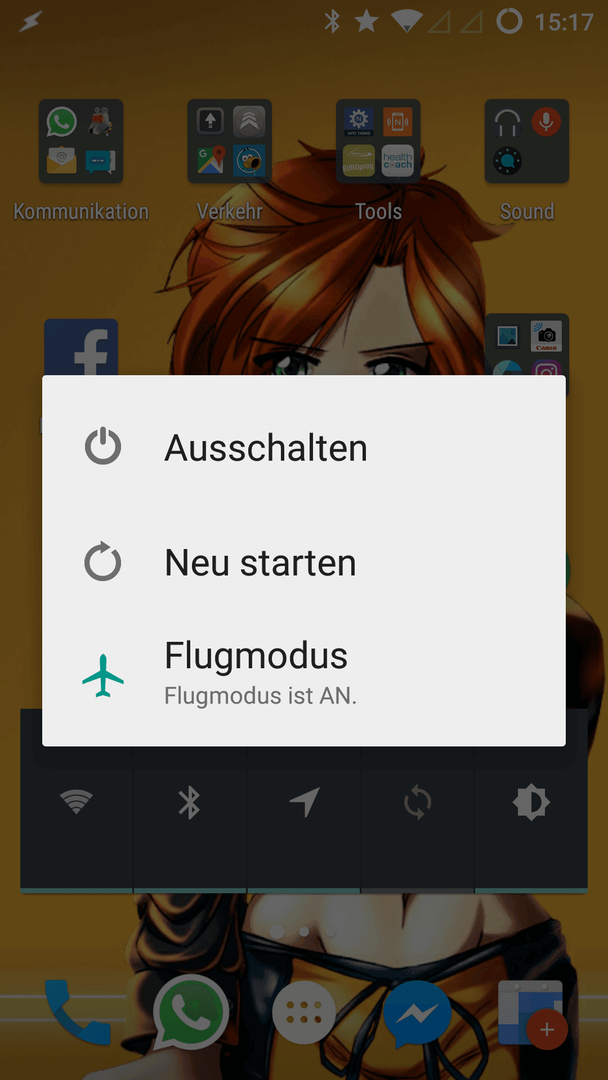Launch WhatsApp from the dock
The height and width of the screenshot is (1080, 608).
pos(191,1012)
